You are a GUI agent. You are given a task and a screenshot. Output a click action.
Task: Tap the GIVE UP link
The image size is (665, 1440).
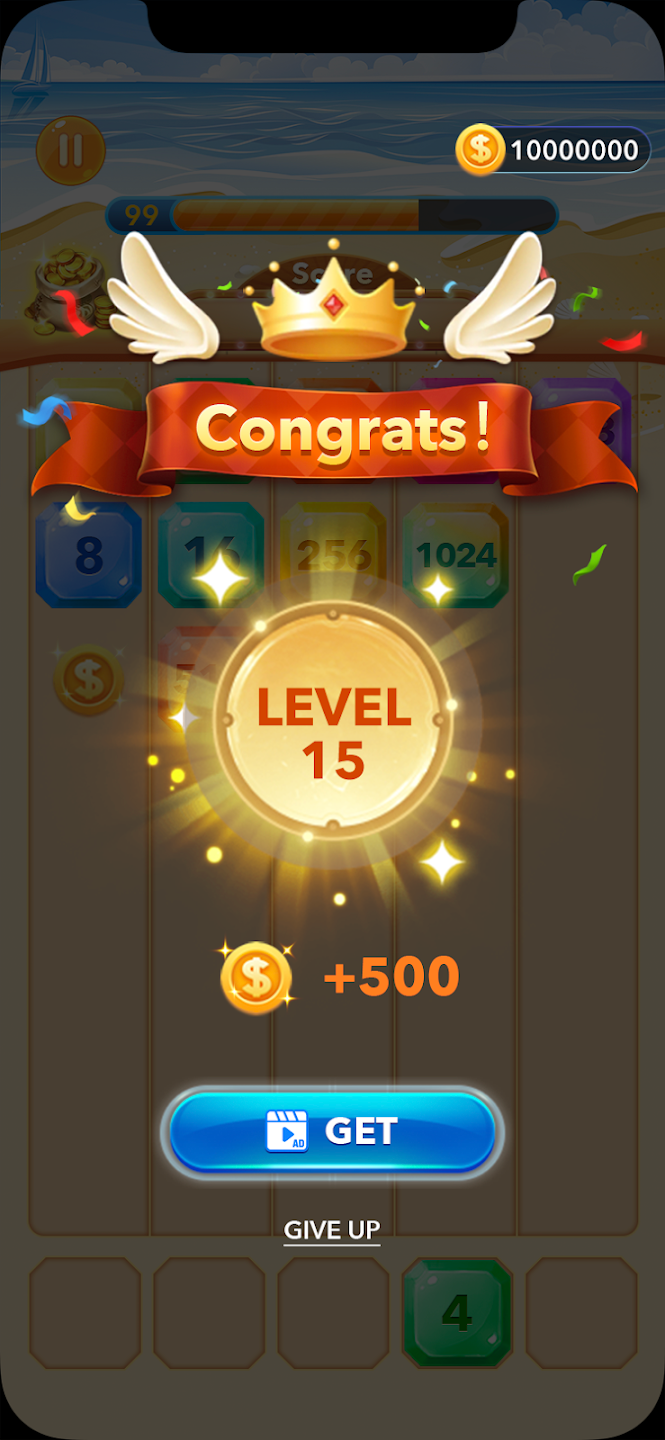[332, 1229]
